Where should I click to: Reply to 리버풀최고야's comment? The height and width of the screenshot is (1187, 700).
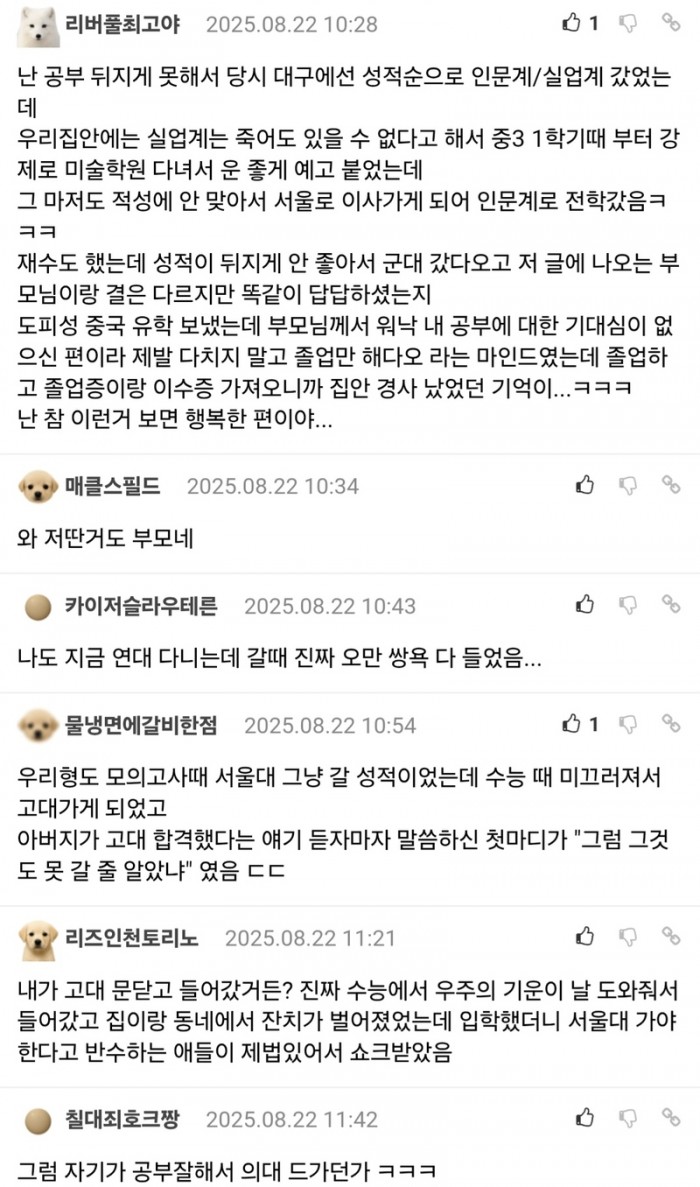[670, 23]
